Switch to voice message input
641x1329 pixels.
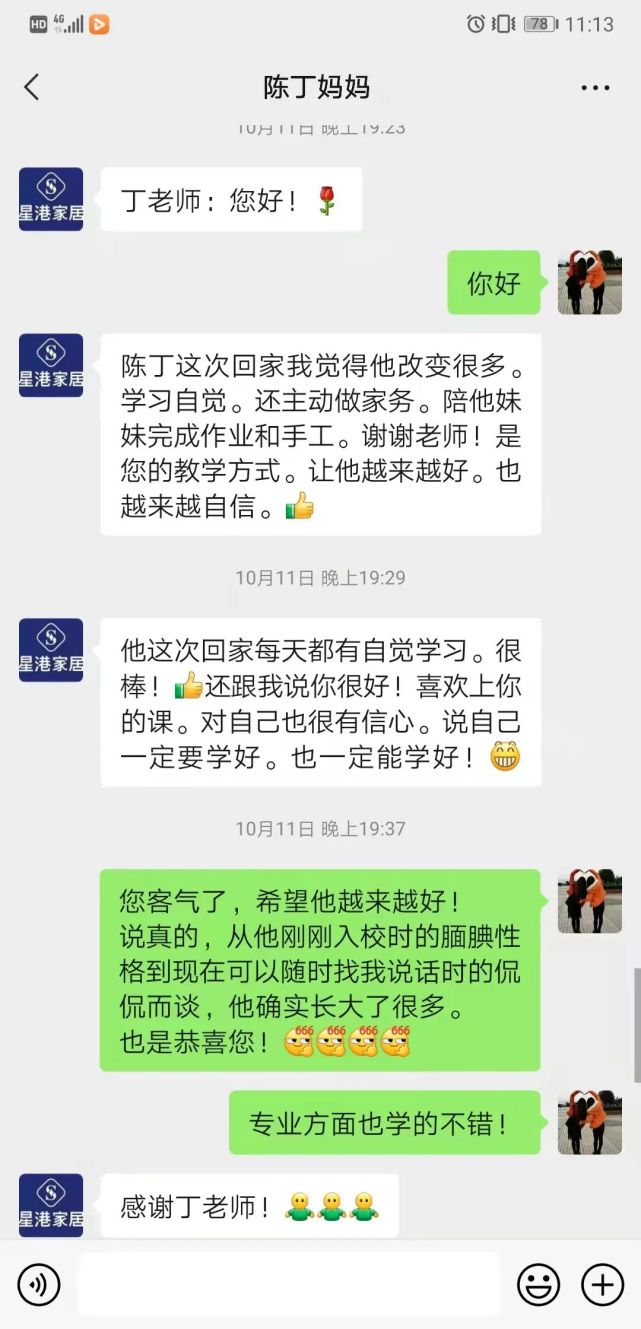pos(39,1284)
